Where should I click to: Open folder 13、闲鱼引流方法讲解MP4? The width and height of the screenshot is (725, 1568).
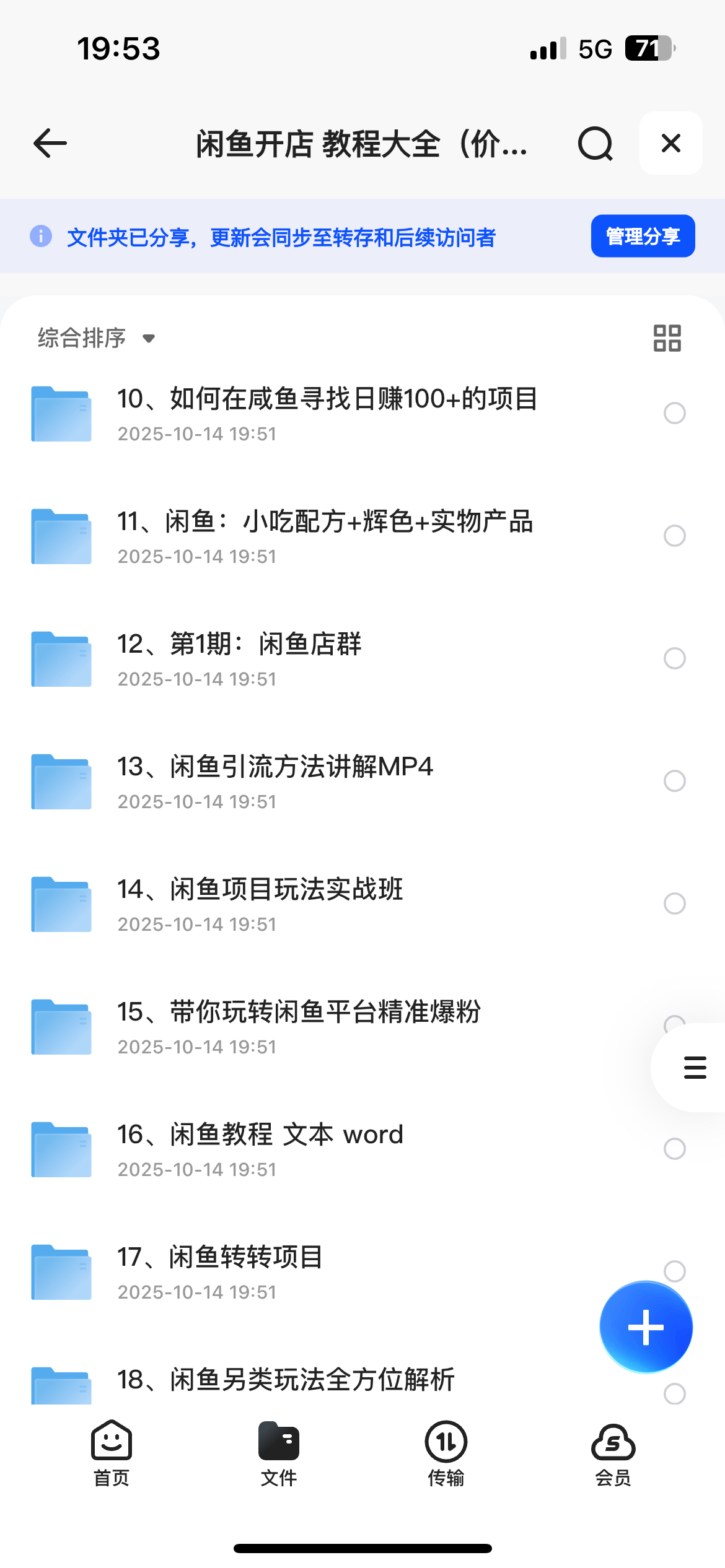(x=275, y=782)
